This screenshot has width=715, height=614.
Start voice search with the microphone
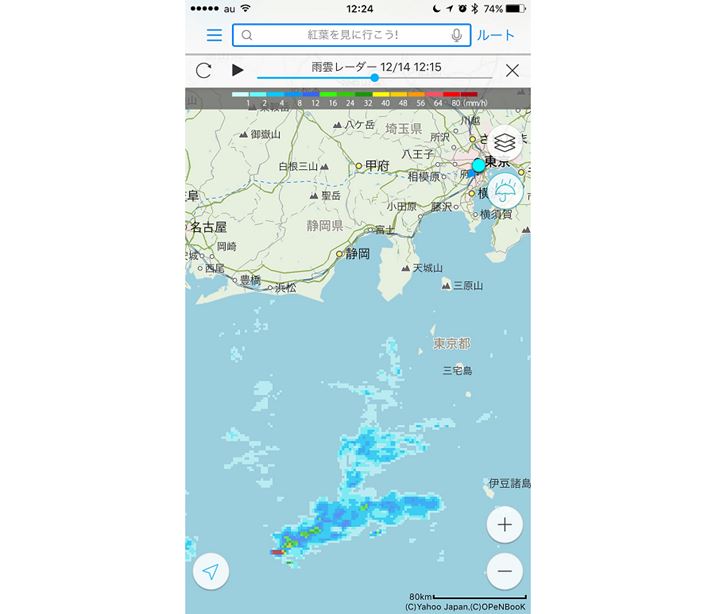point(457,35)
